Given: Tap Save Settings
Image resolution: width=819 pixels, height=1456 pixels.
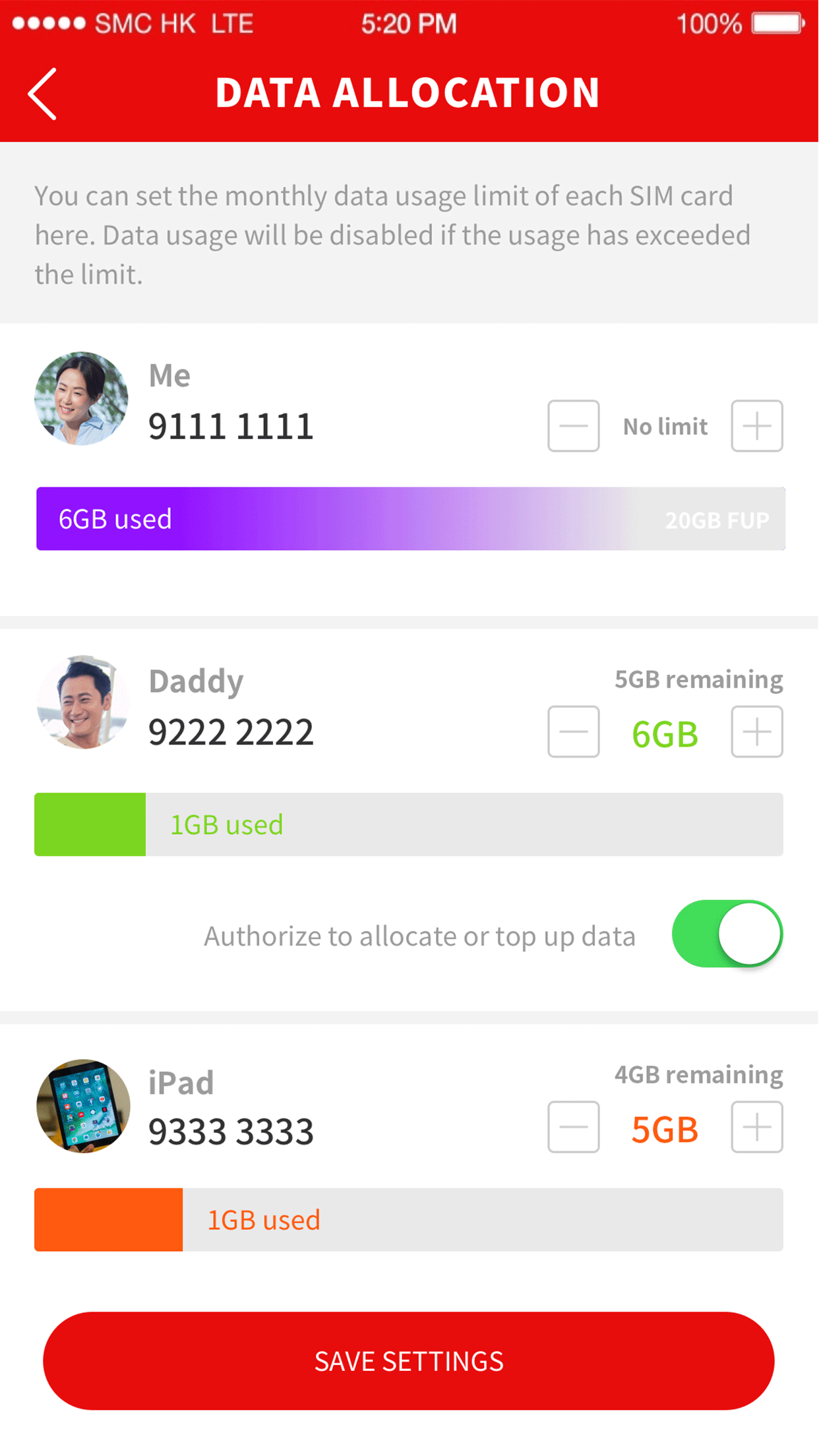Looking at the screenshot, I should [x=409, y=1361].
